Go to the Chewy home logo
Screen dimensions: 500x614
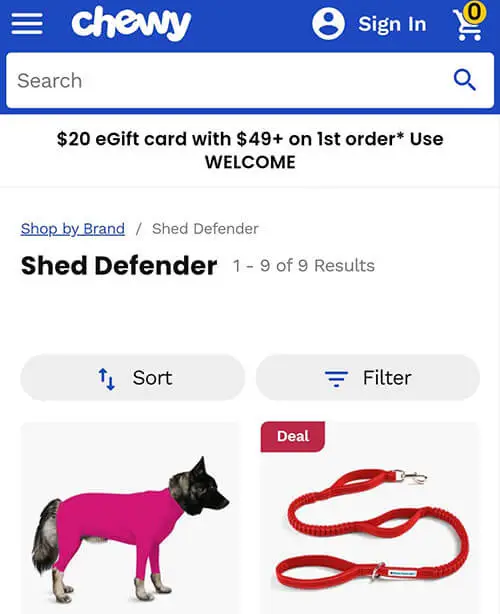pos(131,23)
